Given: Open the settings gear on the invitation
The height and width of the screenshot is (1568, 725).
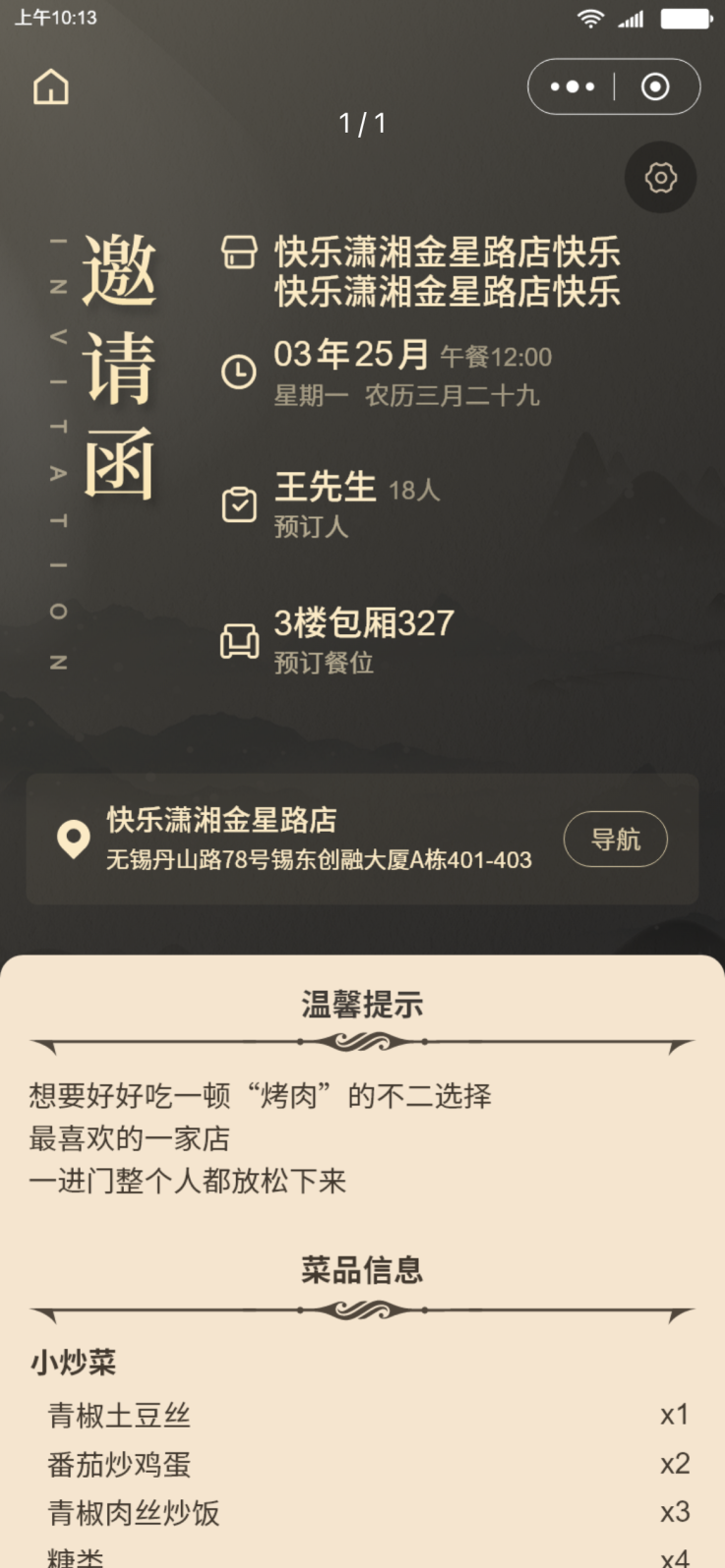Looking at the screenshot, I should [x=660, y=177].
